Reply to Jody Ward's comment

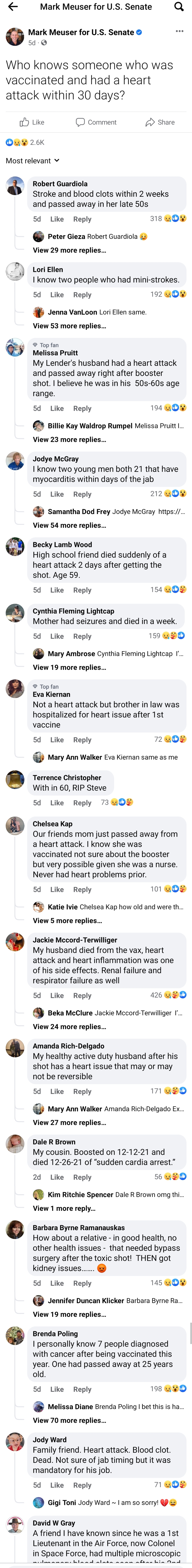(x=82, y=1485)
